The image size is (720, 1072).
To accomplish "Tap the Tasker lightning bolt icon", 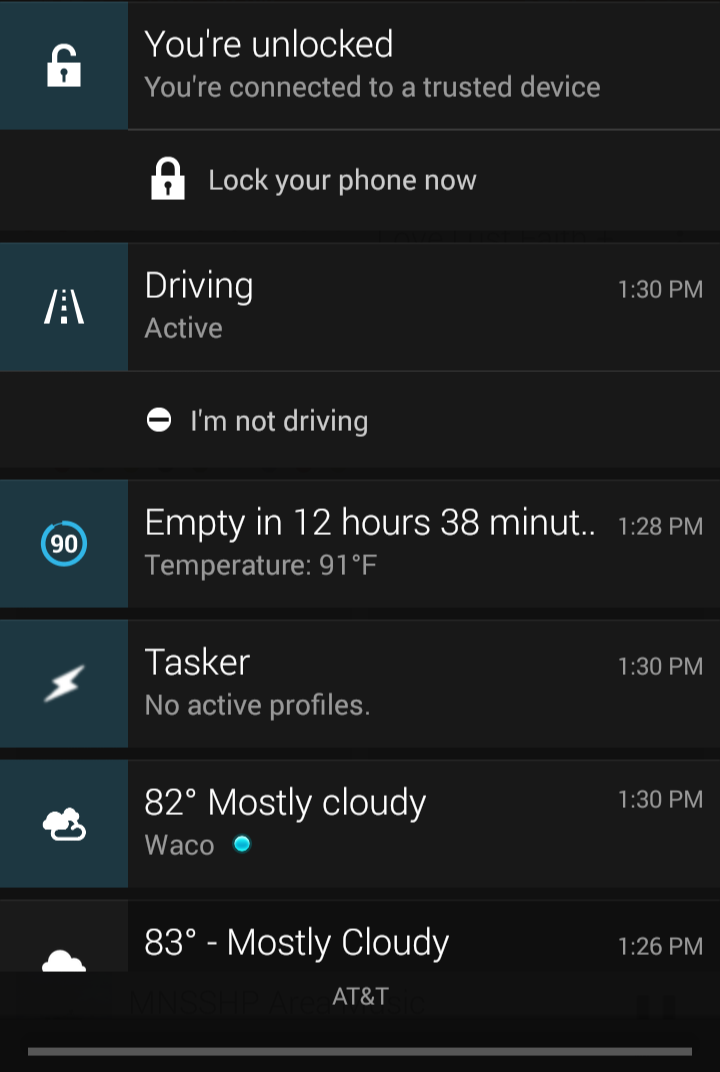I will 64,682.
